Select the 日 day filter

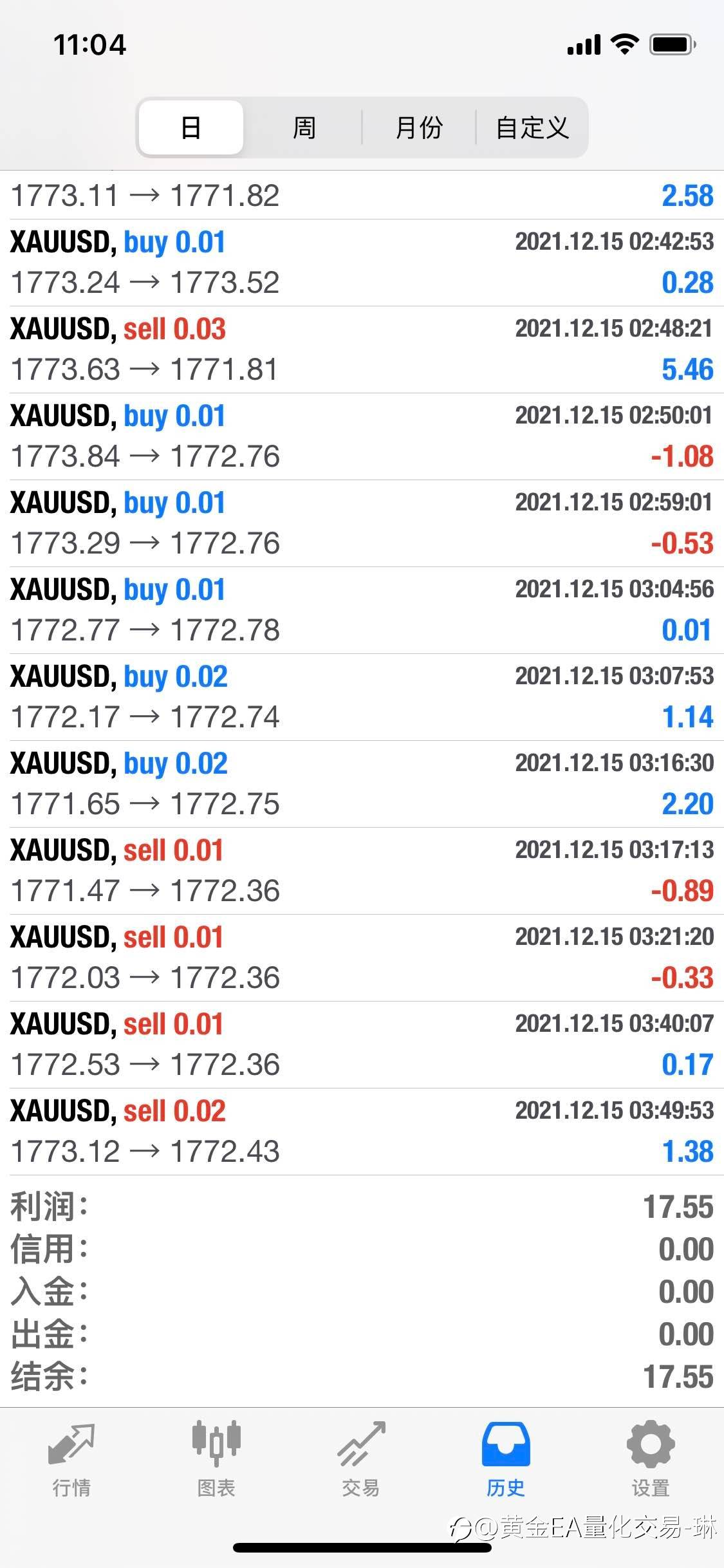pyautogui.click(x=191, y=127)
